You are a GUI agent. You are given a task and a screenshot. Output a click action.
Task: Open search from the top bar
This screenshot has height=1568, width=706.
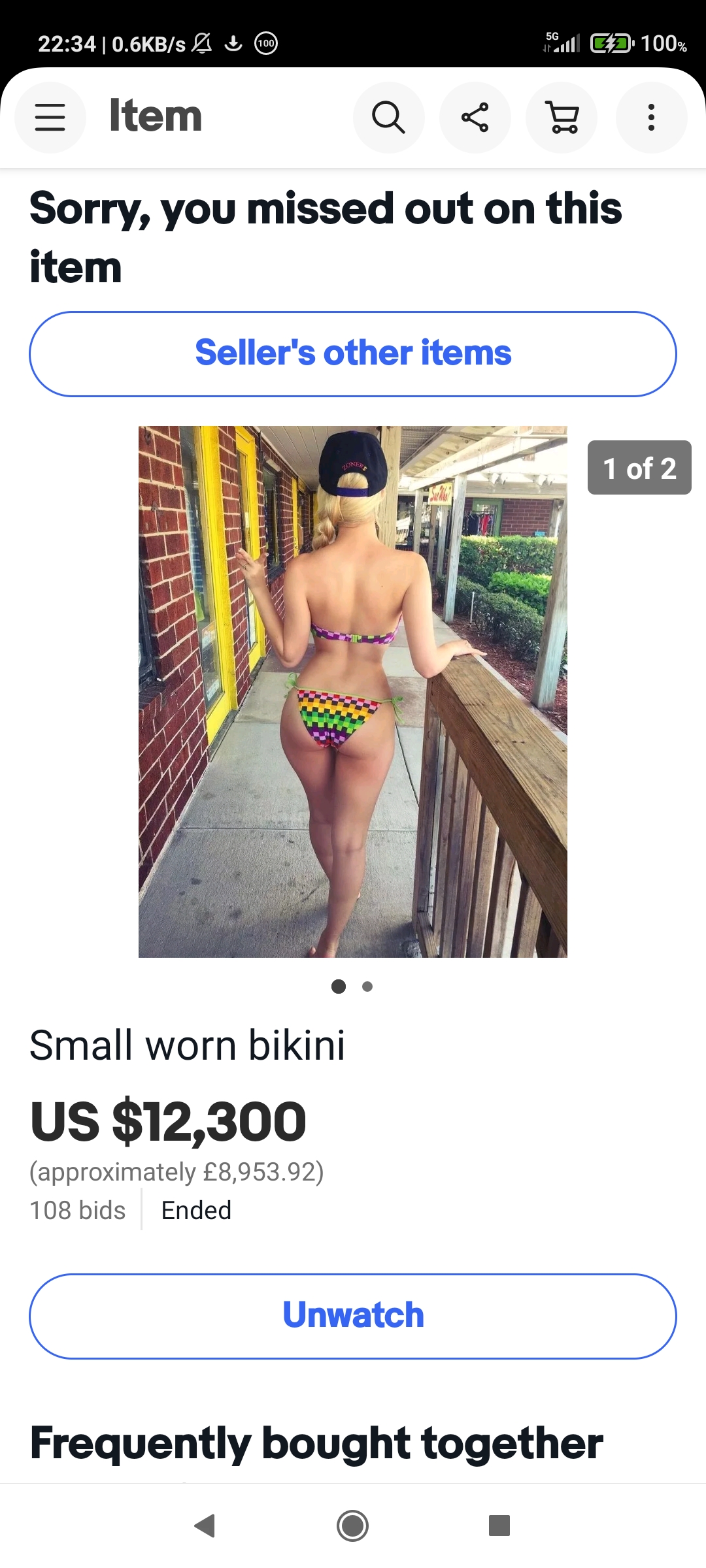(x=388, y=118)
